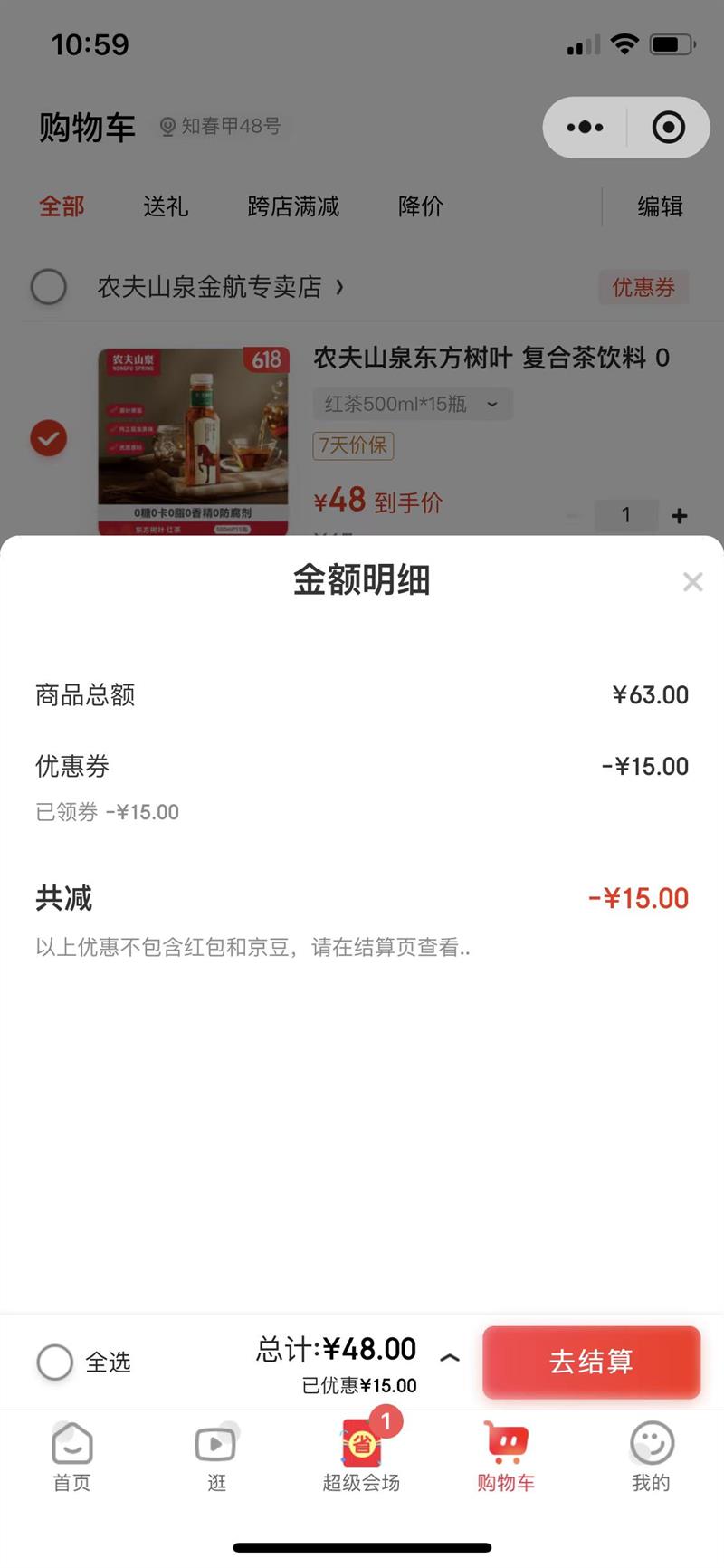Close the 金额明细 panel

(692, 582)
